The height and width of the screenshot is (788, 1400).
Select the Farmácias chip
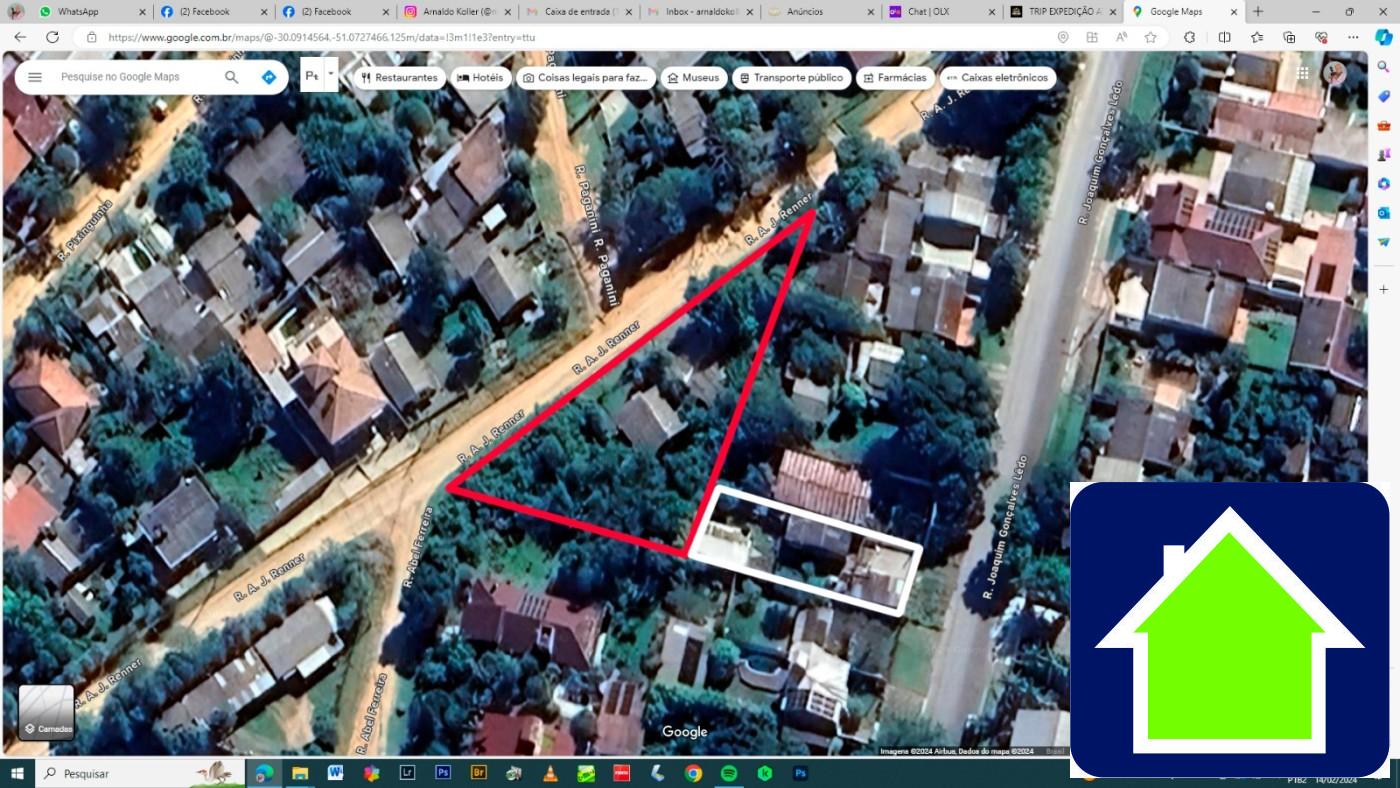click(x=894, y=77)
